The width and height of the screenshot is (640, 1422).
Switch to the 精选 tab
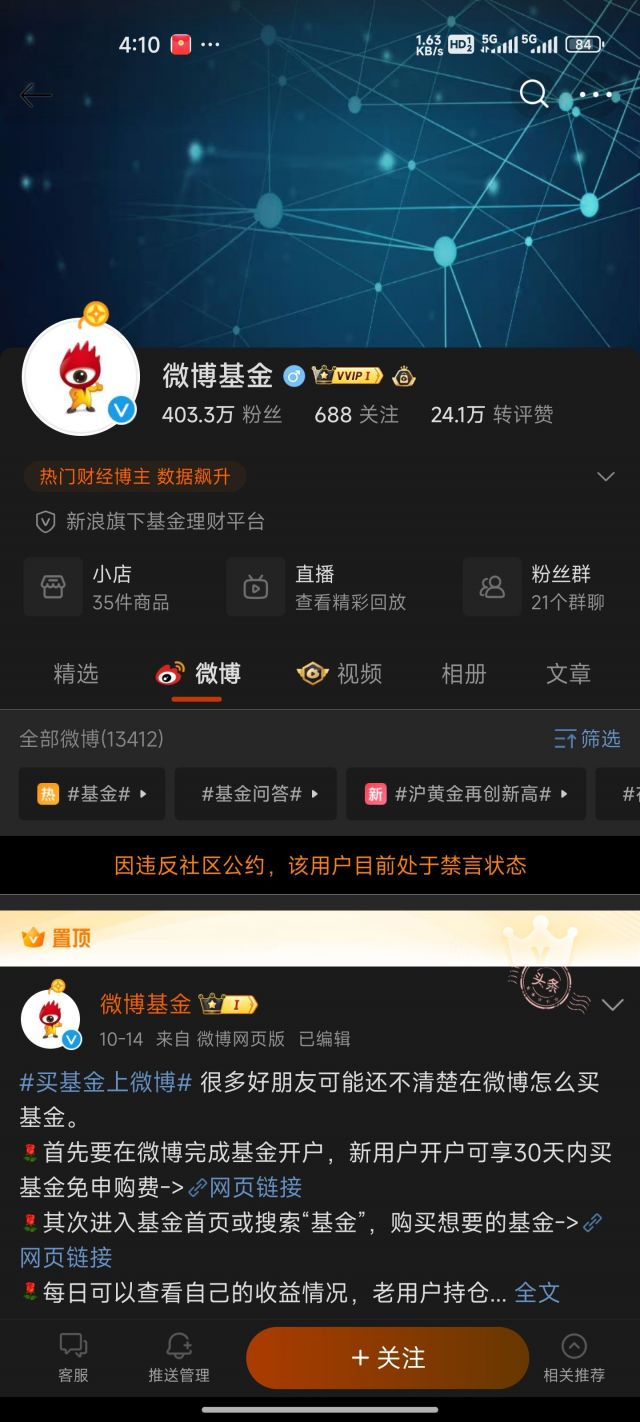coord(76,674)
